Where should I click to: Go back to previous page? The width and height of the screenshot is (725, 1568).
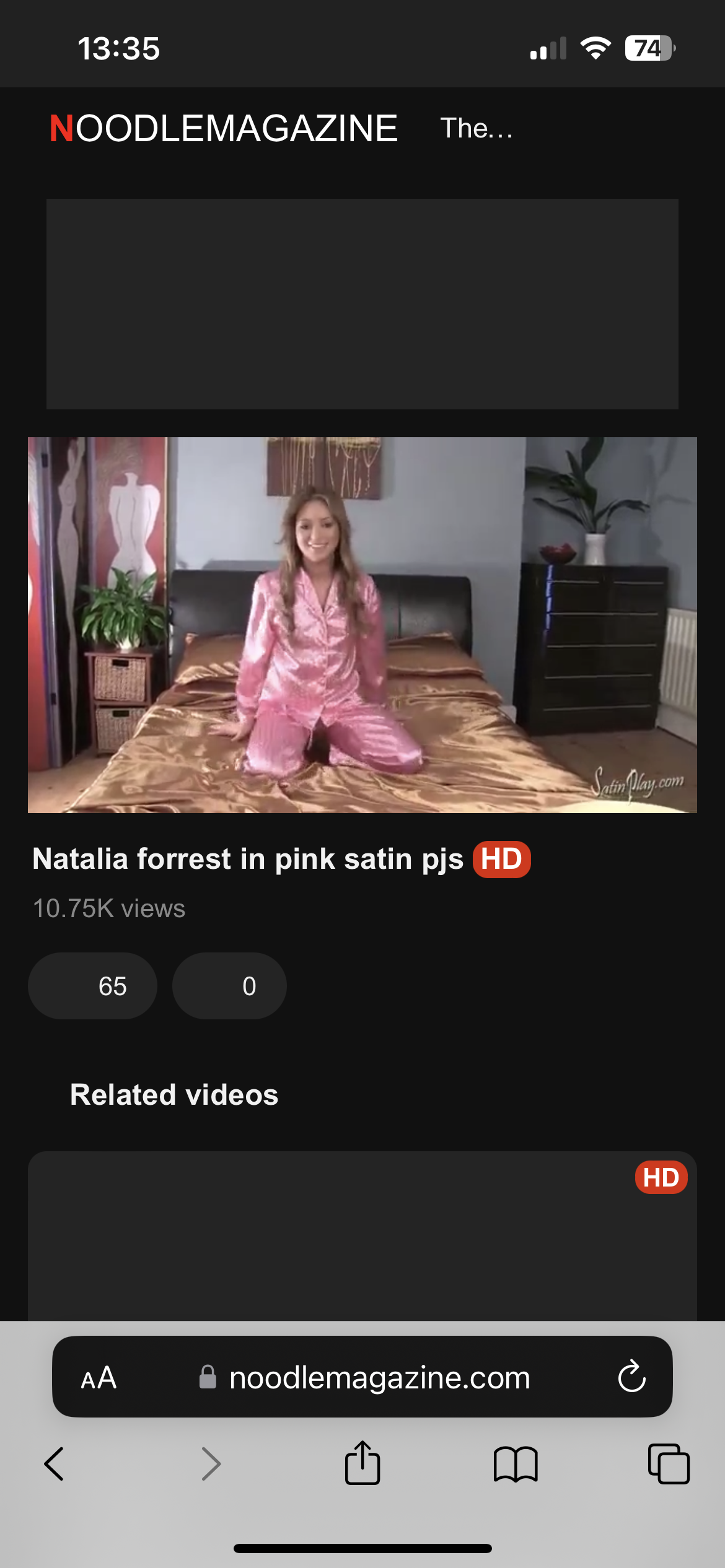tap(55, 1465)
